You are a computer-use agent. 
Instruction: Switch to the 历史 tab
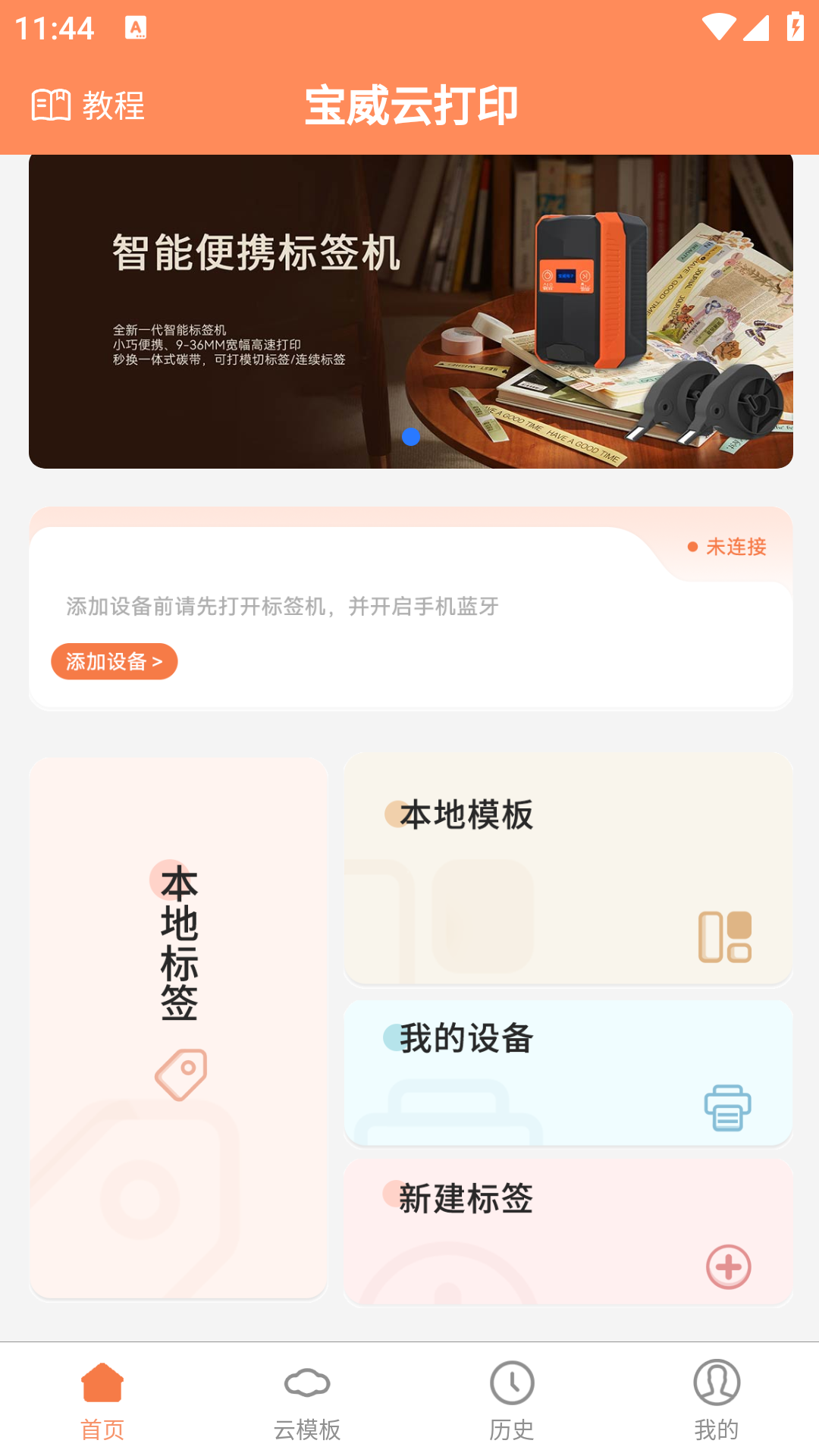pos(512,1400)
